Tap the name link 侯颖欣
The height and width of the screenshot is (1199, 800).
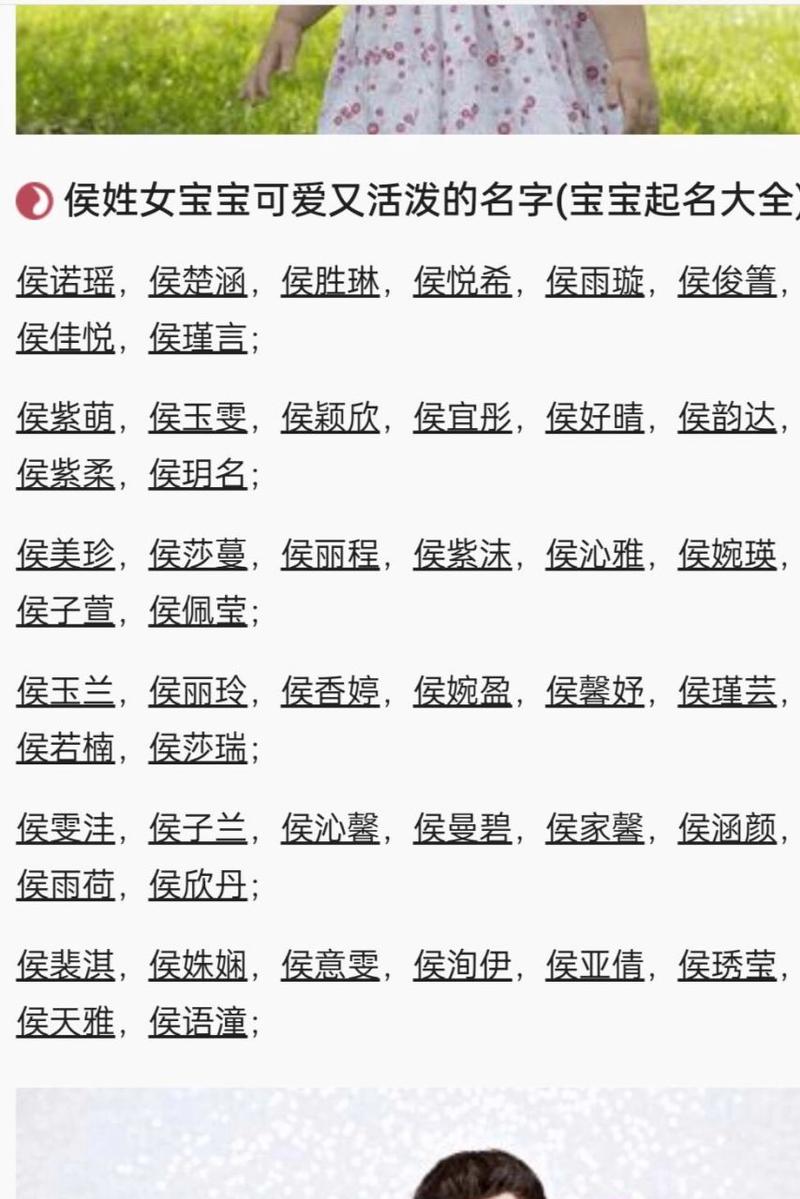(330, 420)
